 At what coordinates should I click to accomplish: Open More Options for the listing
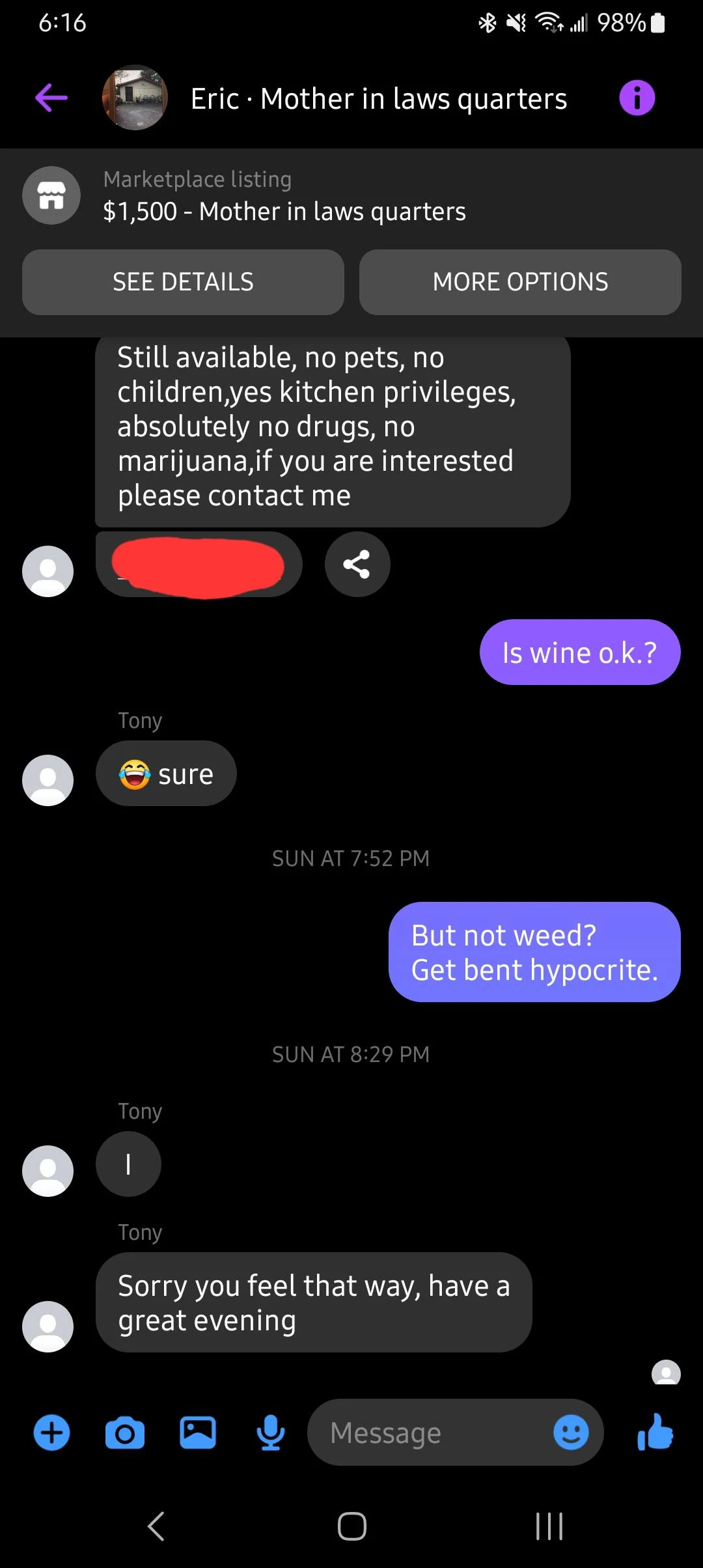520,282
